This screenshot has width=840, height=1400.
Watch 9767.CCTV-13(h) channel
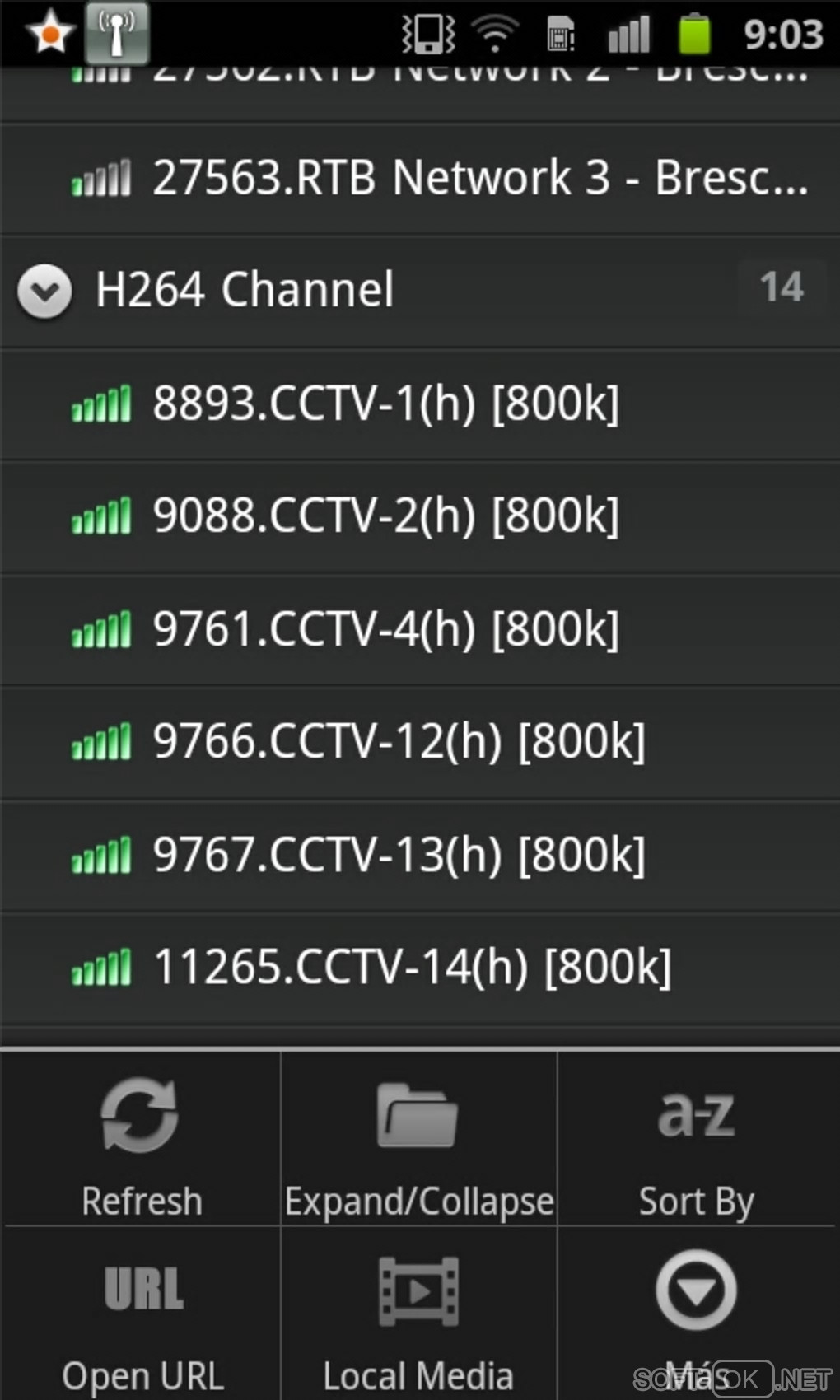[x=399, y=854]
